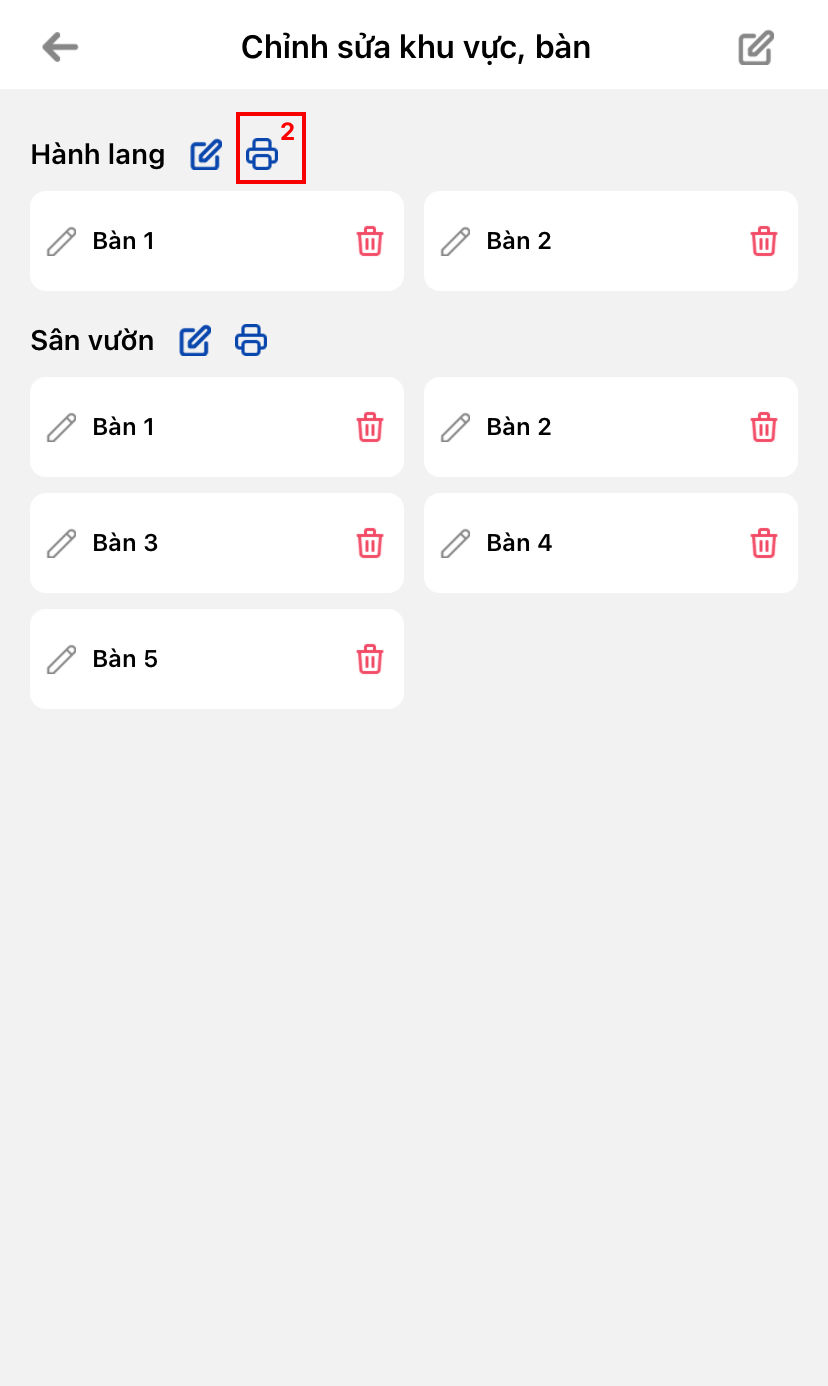
Task: Delete Bàn 1 from Sân vườn
Action: click(370, 427)
